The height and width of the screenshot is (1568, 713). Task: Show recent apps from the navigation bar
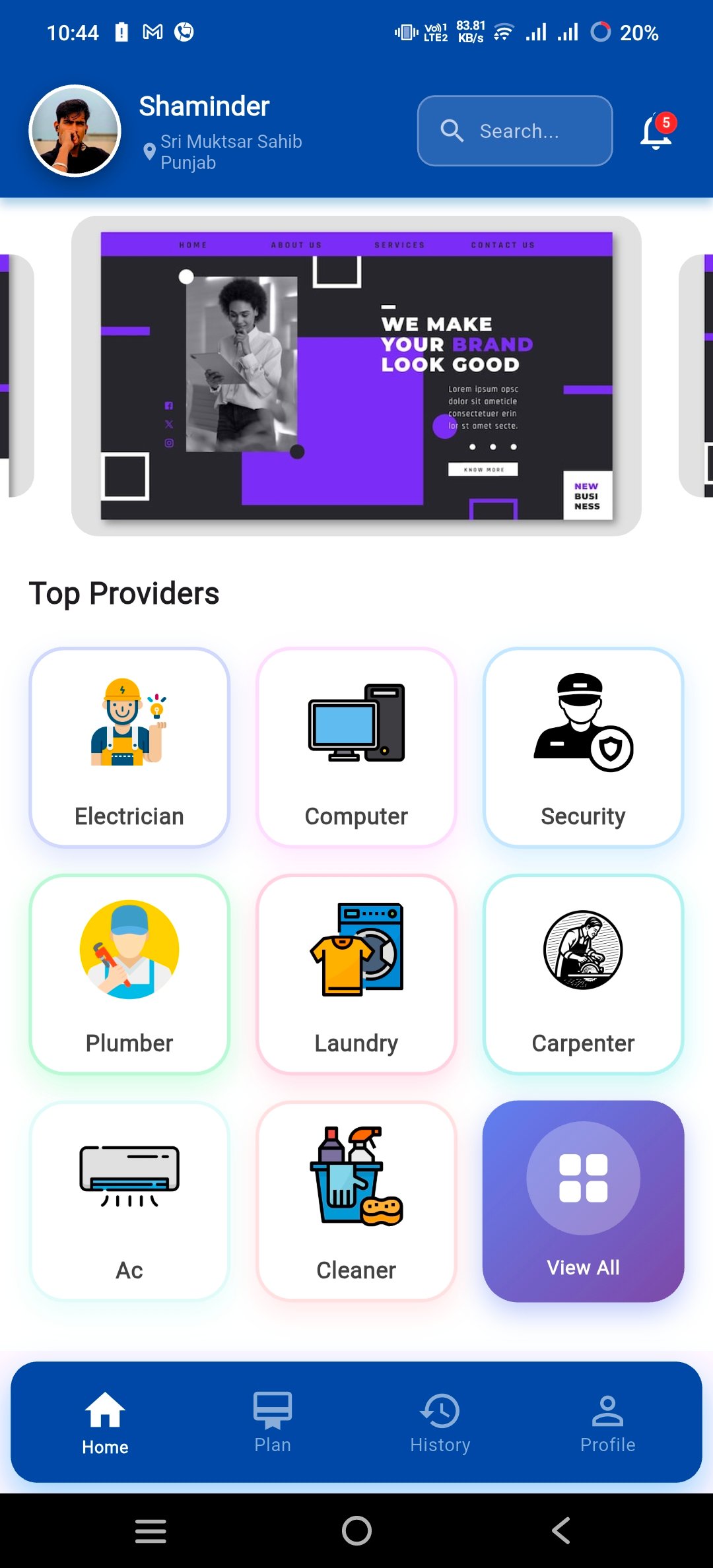coord(151,1530)
